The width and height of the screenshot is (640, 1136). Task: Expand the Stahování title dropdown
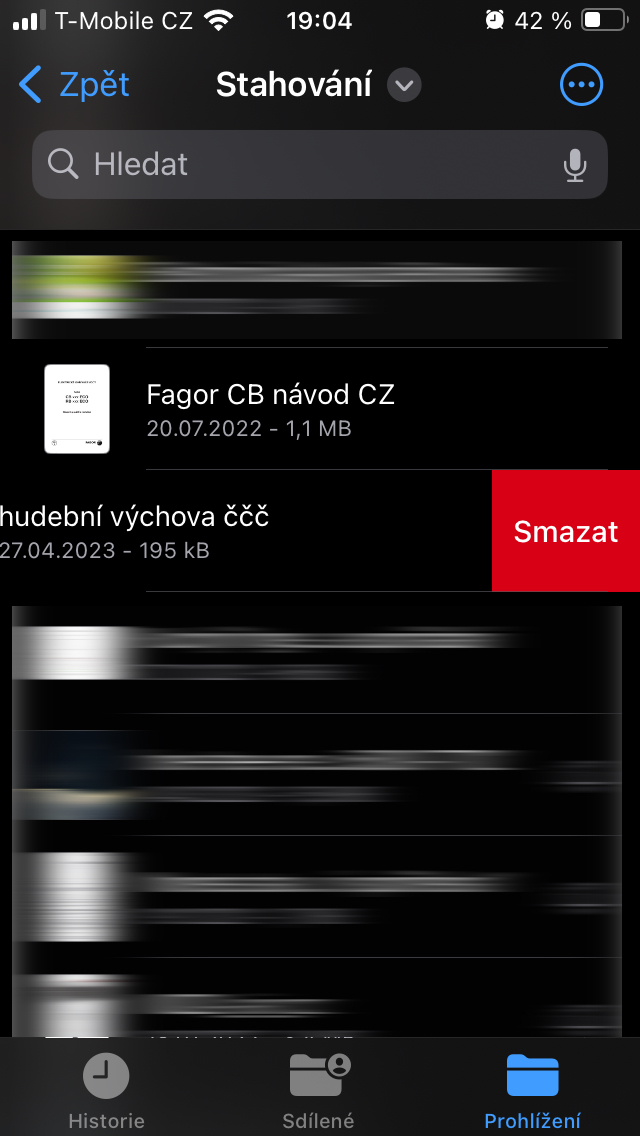(404, 86)
